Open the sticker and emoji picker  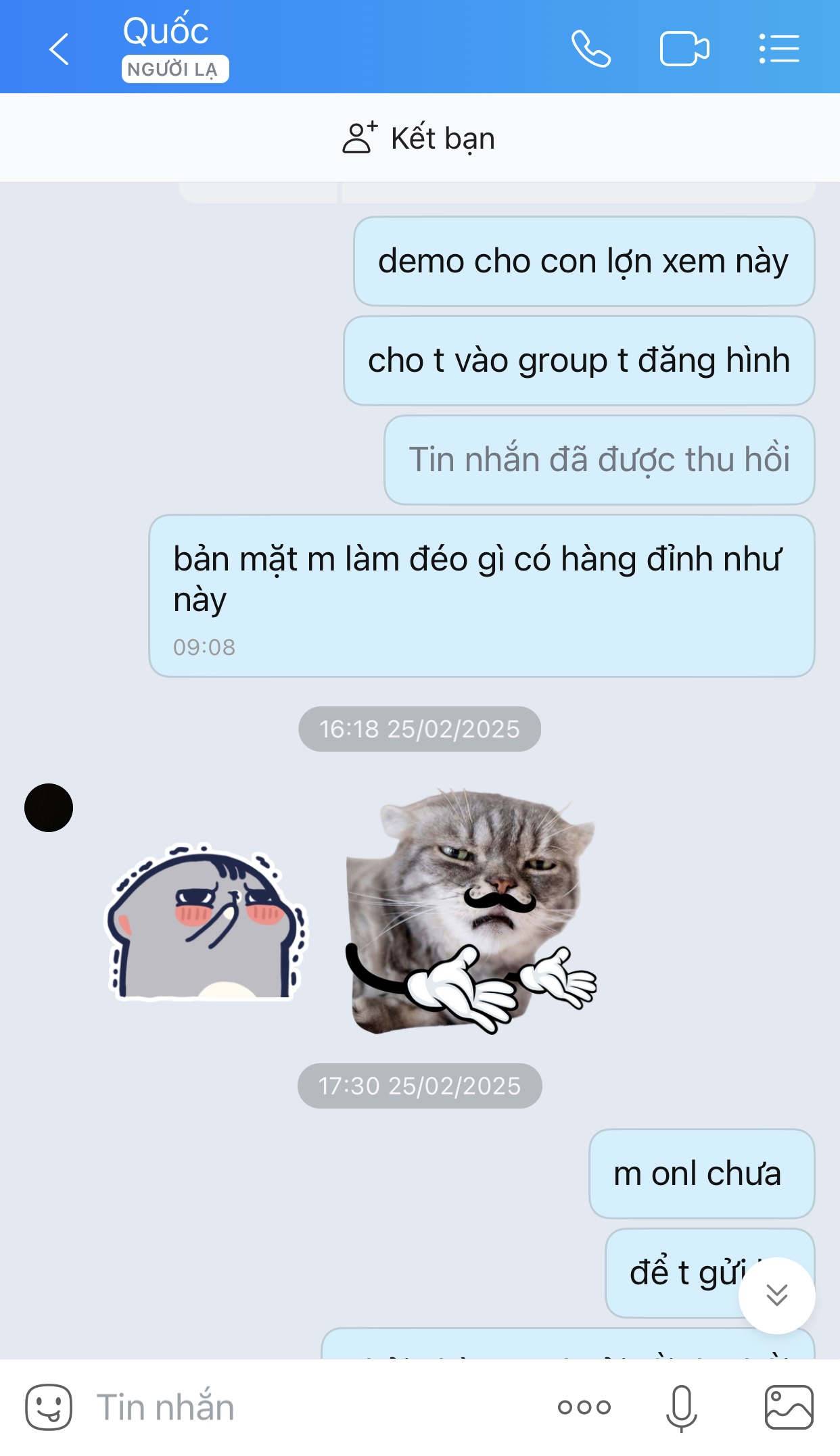tap(49, 1407)
